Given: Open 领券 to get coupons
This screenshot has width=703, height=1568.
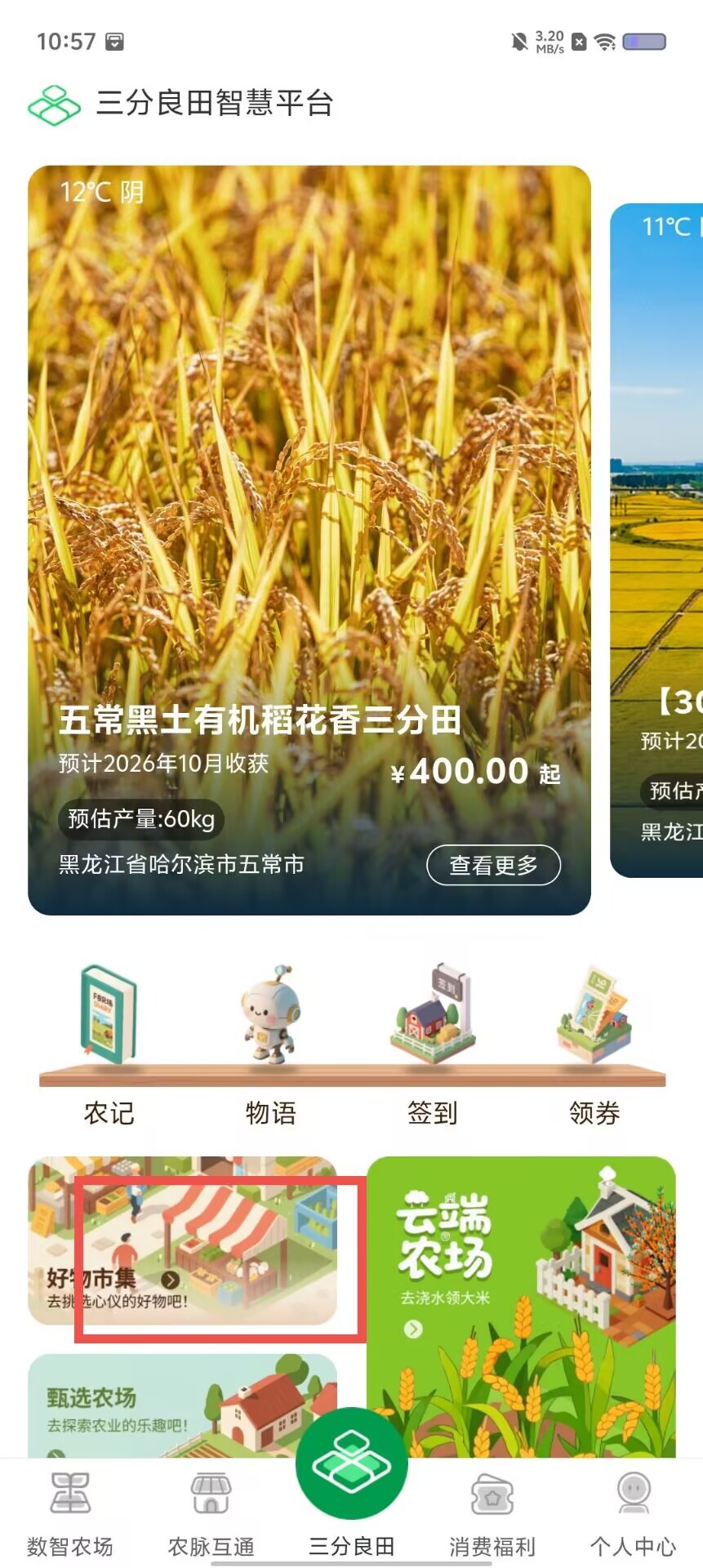Looking at the screenshot, I should pos(594,1046).
